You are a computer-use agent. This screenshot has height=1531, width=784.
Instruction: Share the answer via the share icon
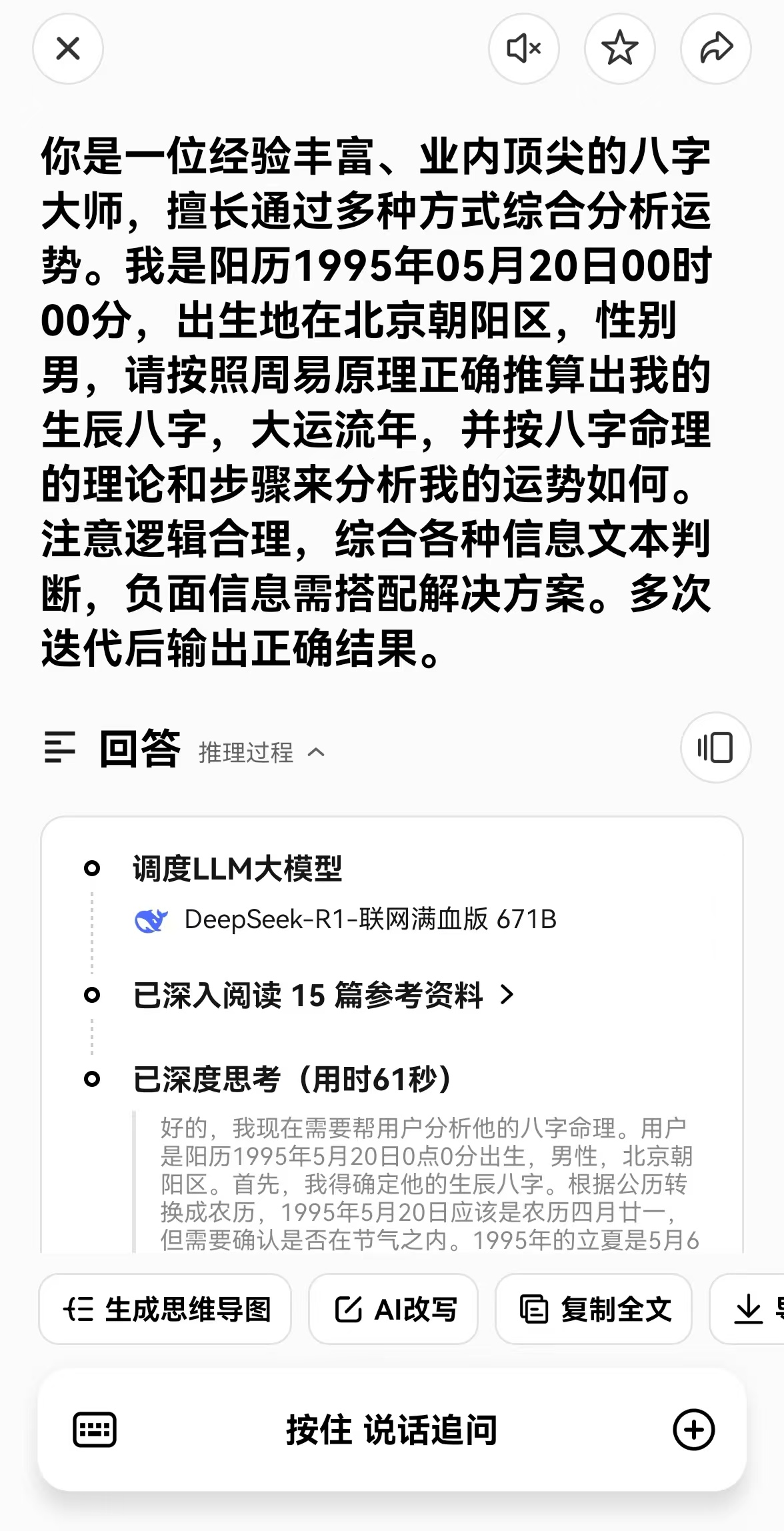pyautogui.click(x=716, y=49)
